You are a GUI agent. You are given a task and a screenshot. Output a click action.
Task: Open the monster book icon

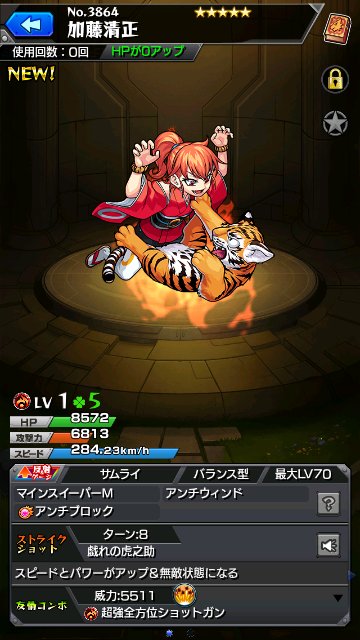coord(337,29)
